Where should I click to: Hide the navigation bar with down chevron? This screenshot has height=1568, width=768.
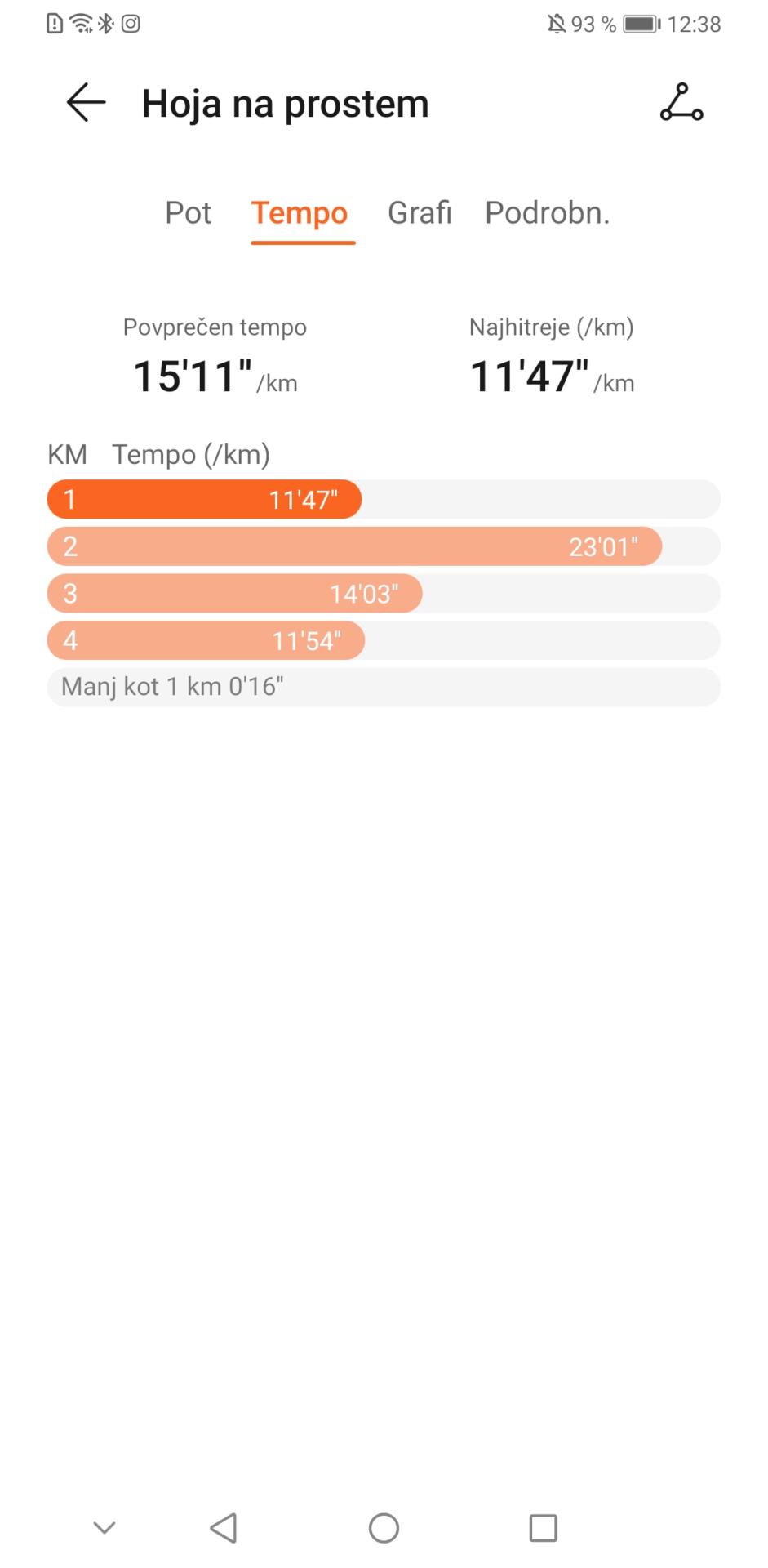(x=104, y=1527)
